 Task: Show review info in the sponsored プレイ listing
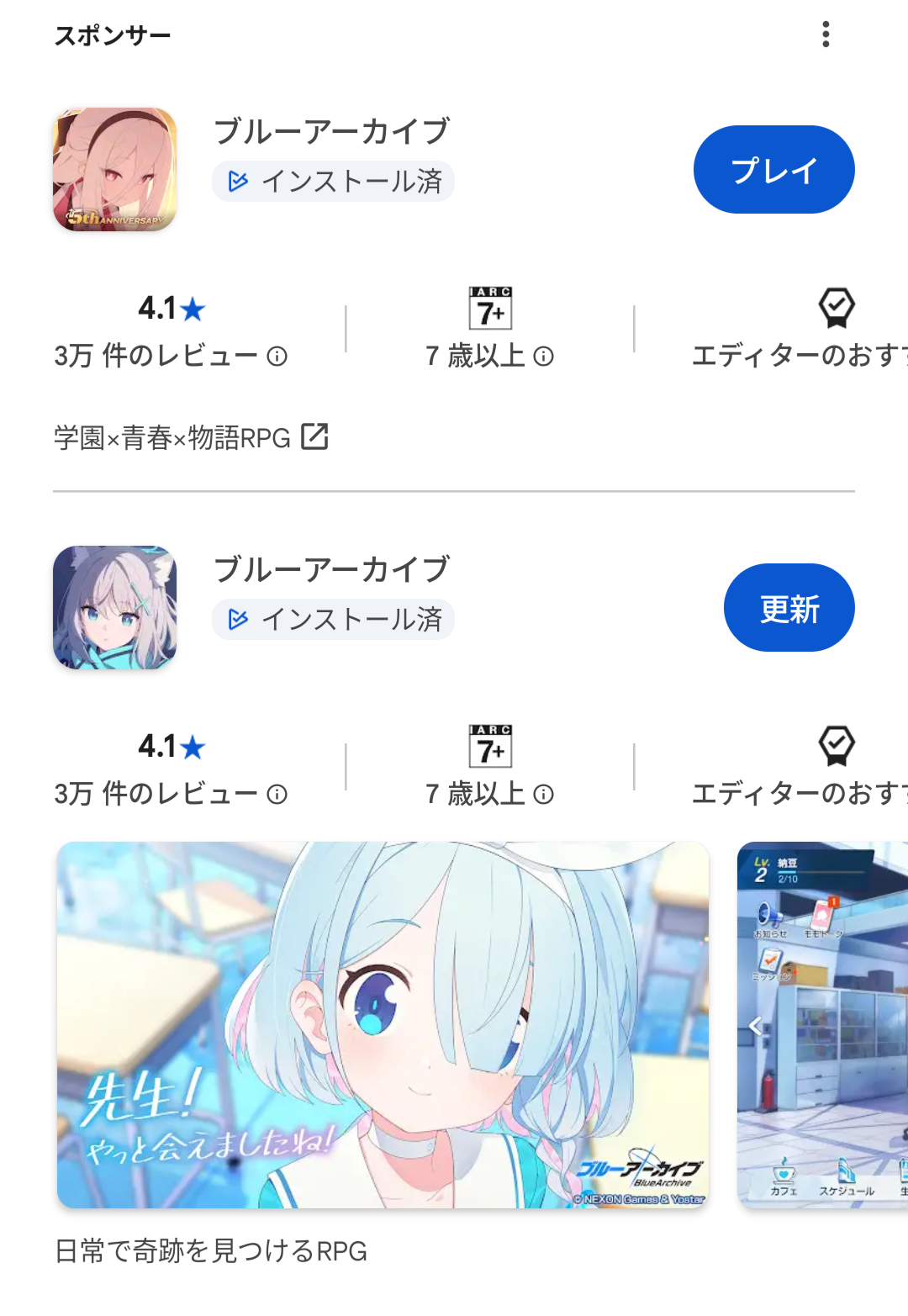[277, 357]
